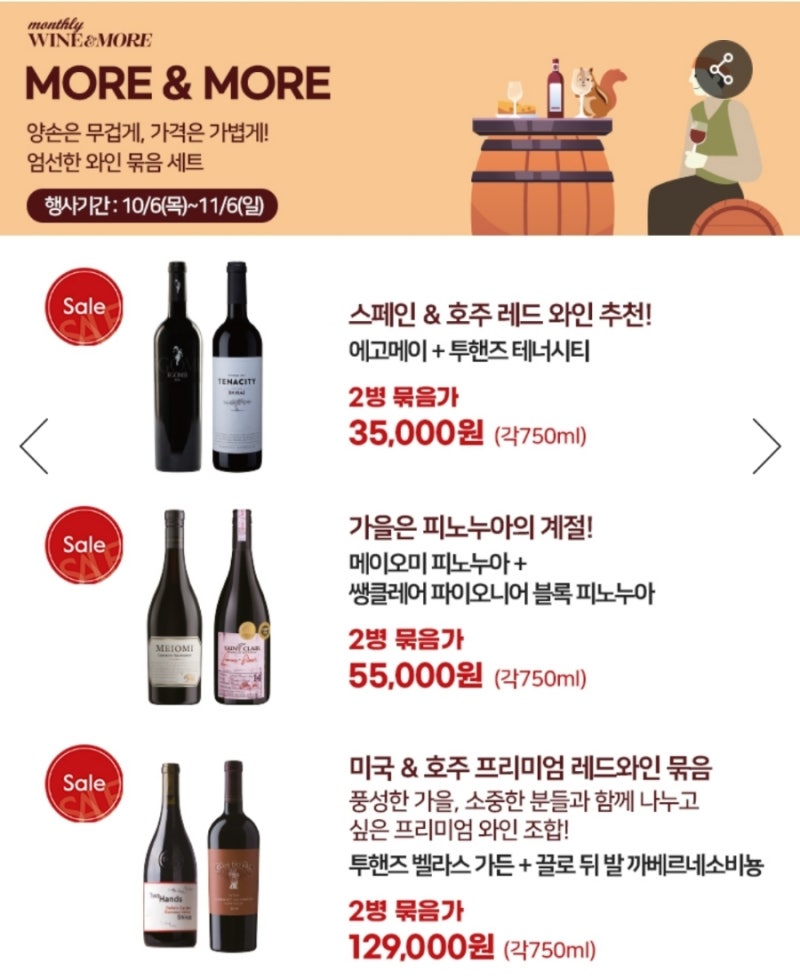This screenshot has width=800, height=980.
Task: Share this wine promotion image
Action: click(721, 68)
